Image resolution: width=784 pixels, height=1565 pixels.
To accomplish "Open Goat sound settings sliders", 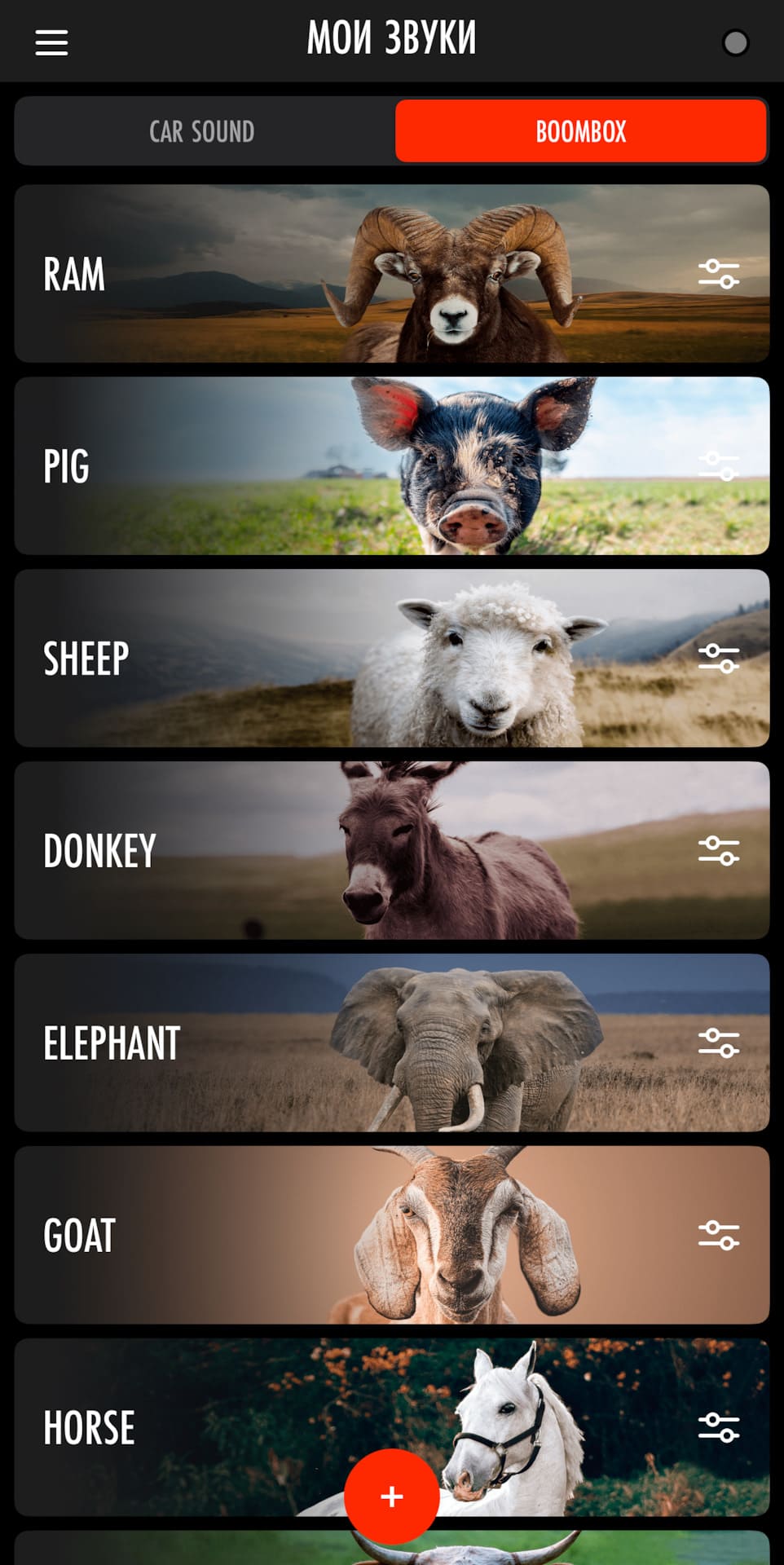I will (718, 1236).
